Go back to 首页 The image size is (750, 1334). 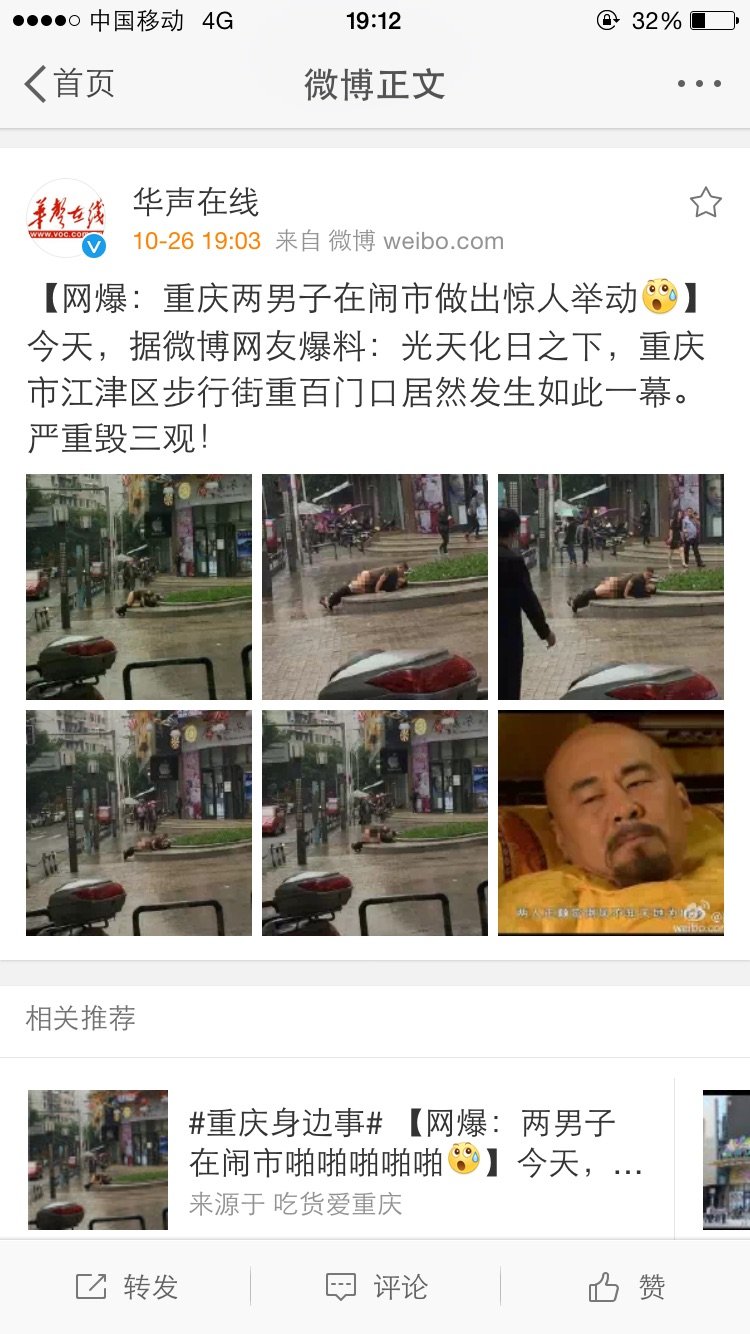70,84
